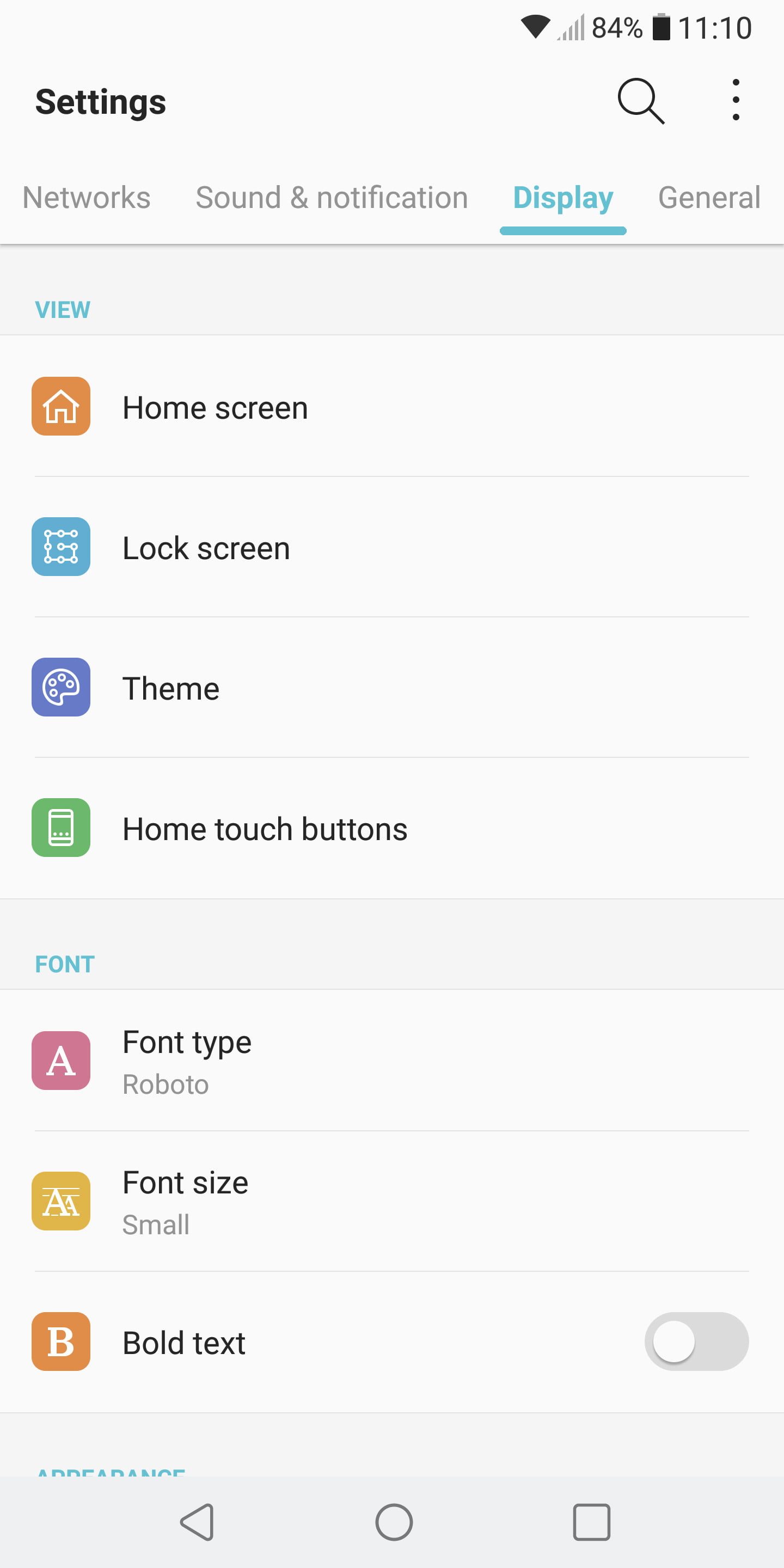Select the Display tab
The image size is (784, 1568).
tap(562, 198)
